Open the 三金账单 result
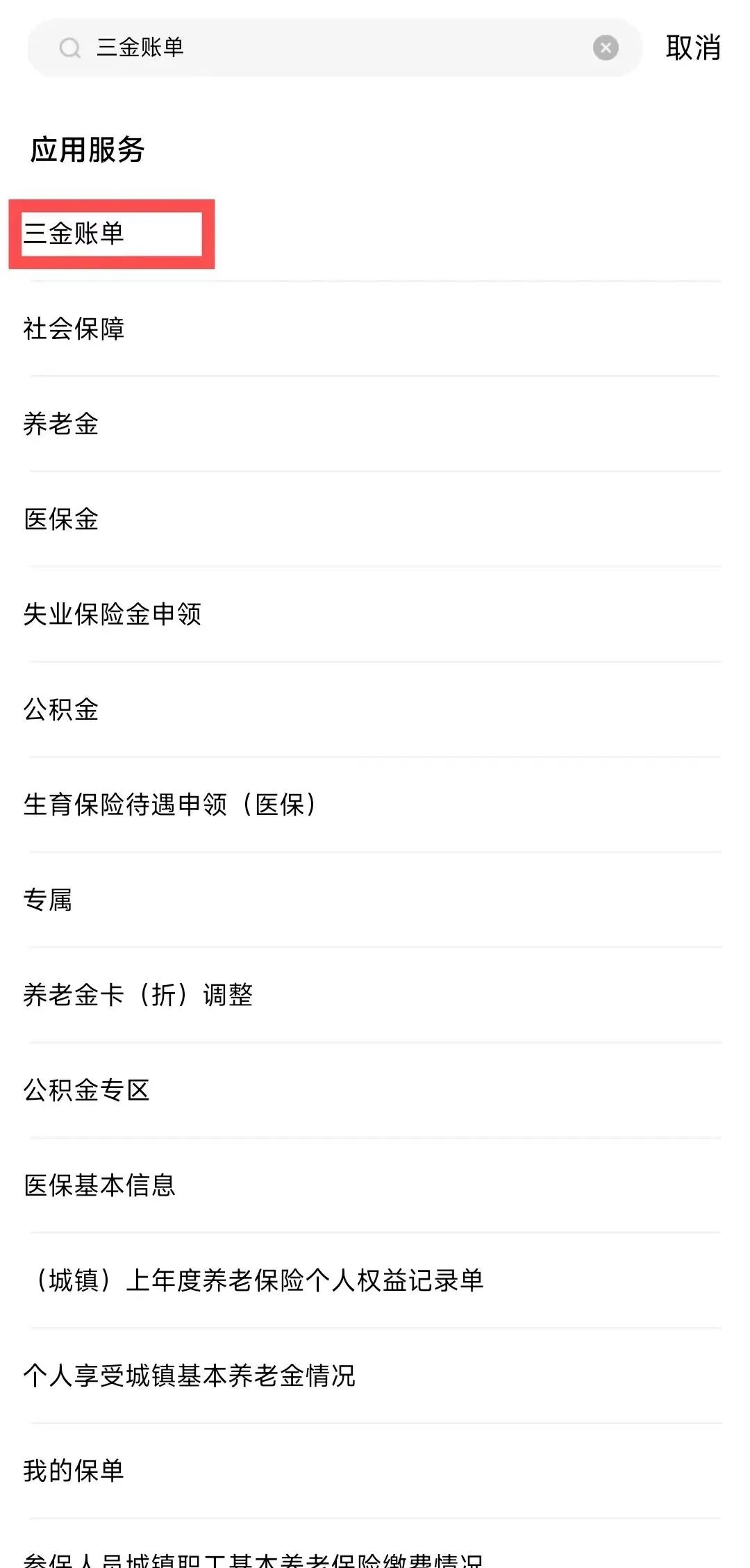 [x=375, y=233]
